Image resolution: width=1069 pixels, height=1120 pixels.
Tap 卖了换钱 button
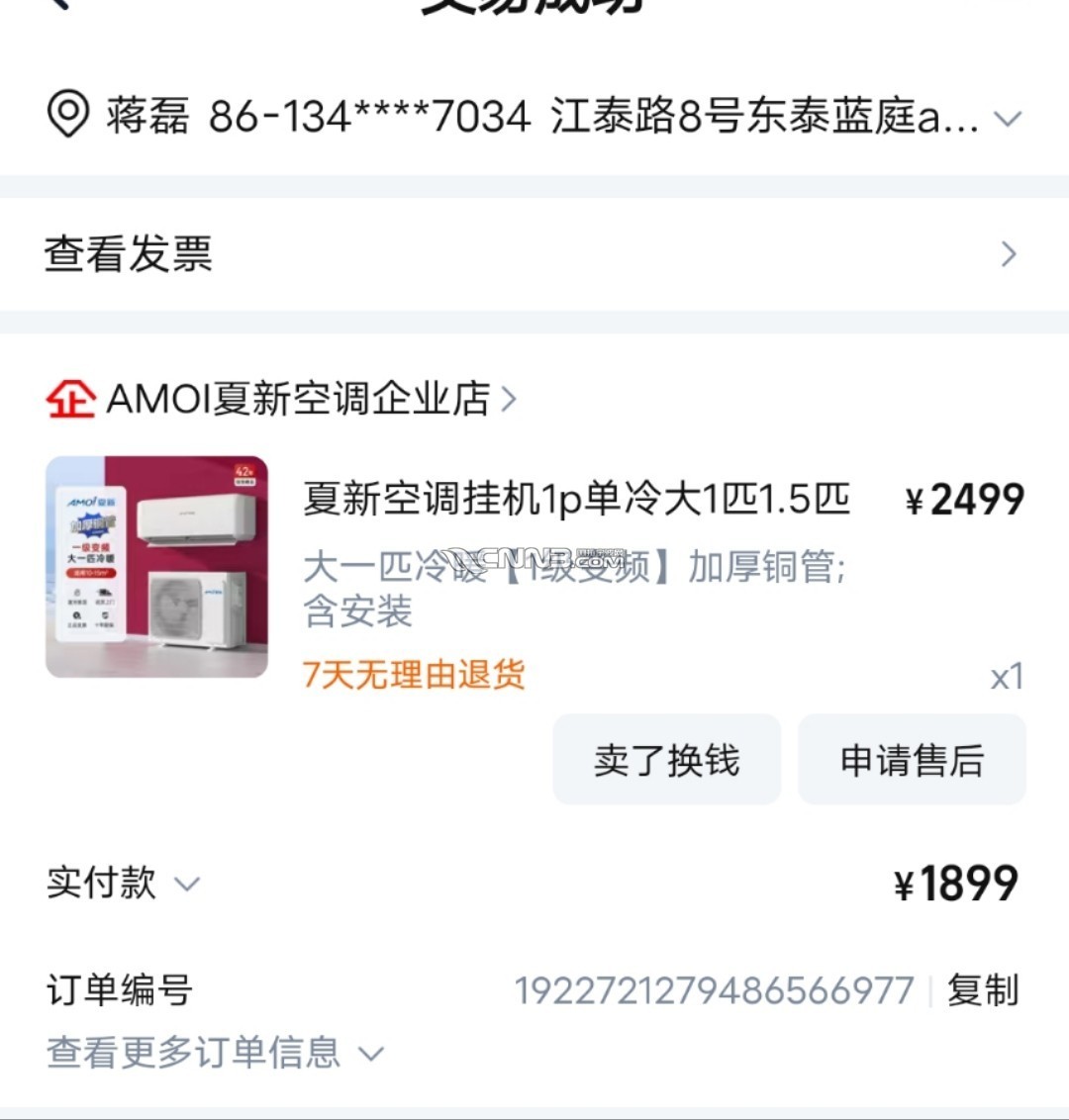(x=666, y=760)
